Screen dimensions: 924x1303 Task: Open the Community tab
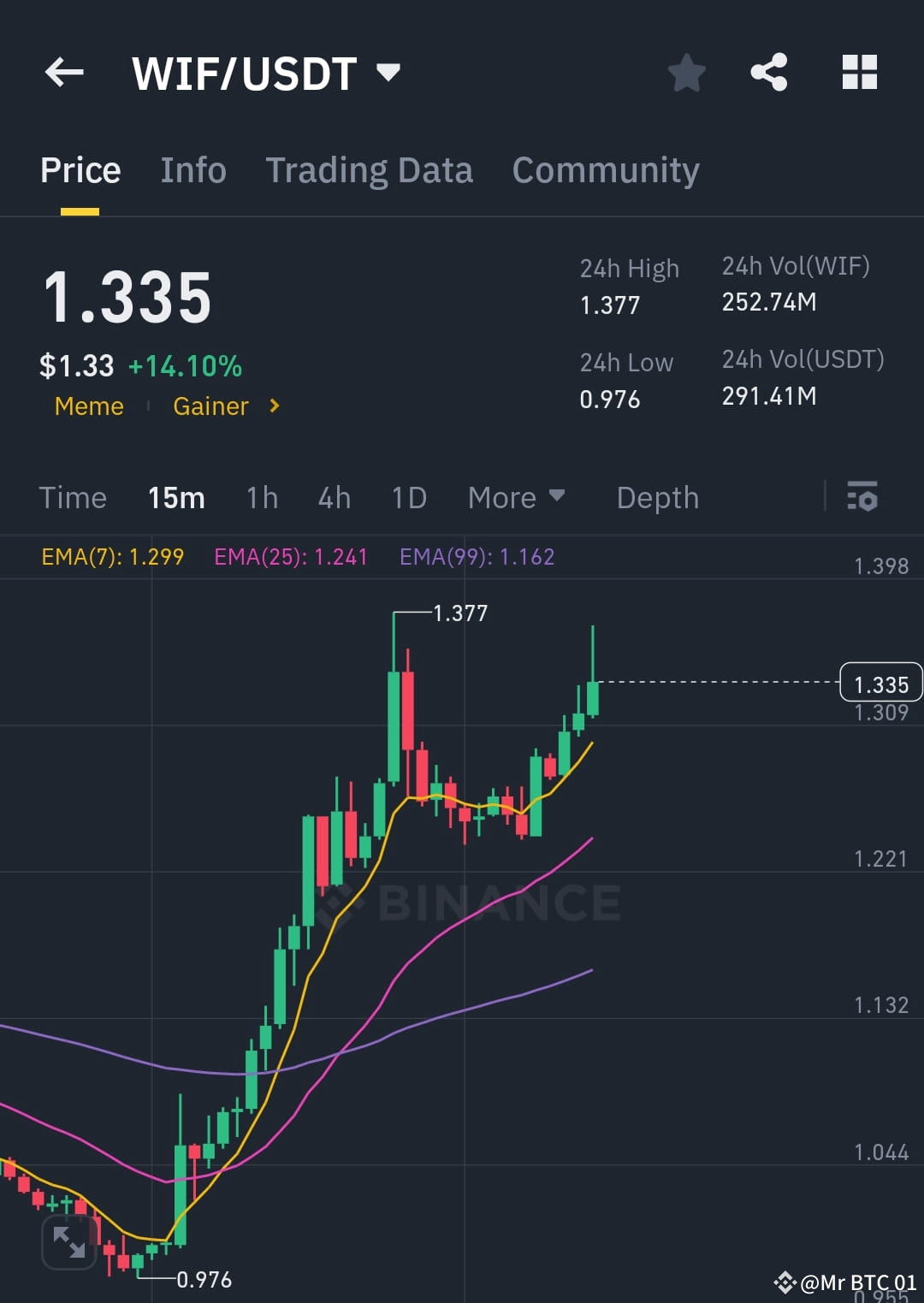point(605,169)
